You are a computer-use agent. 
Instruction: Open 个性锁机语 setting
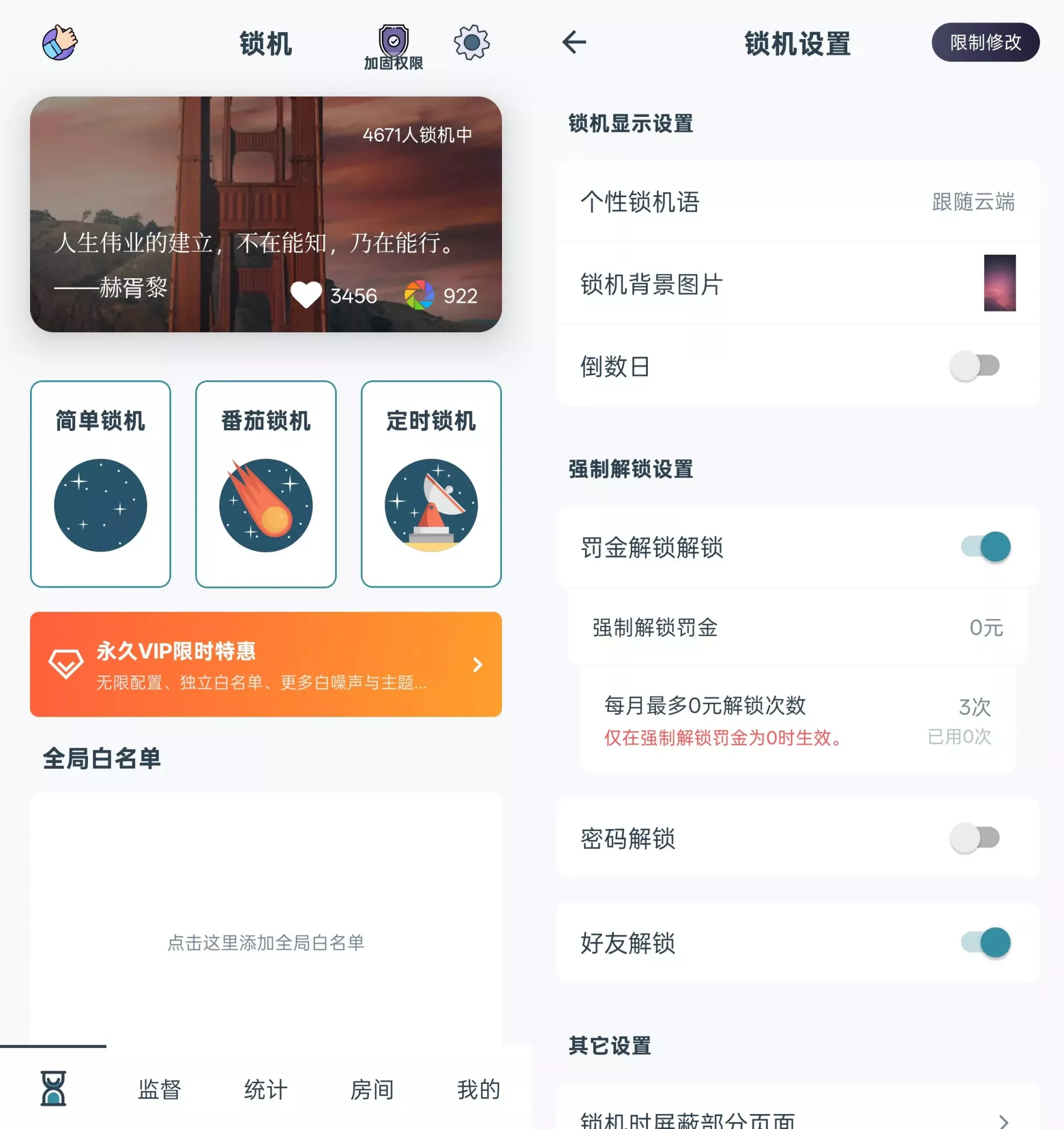click(x=797, y=202)
